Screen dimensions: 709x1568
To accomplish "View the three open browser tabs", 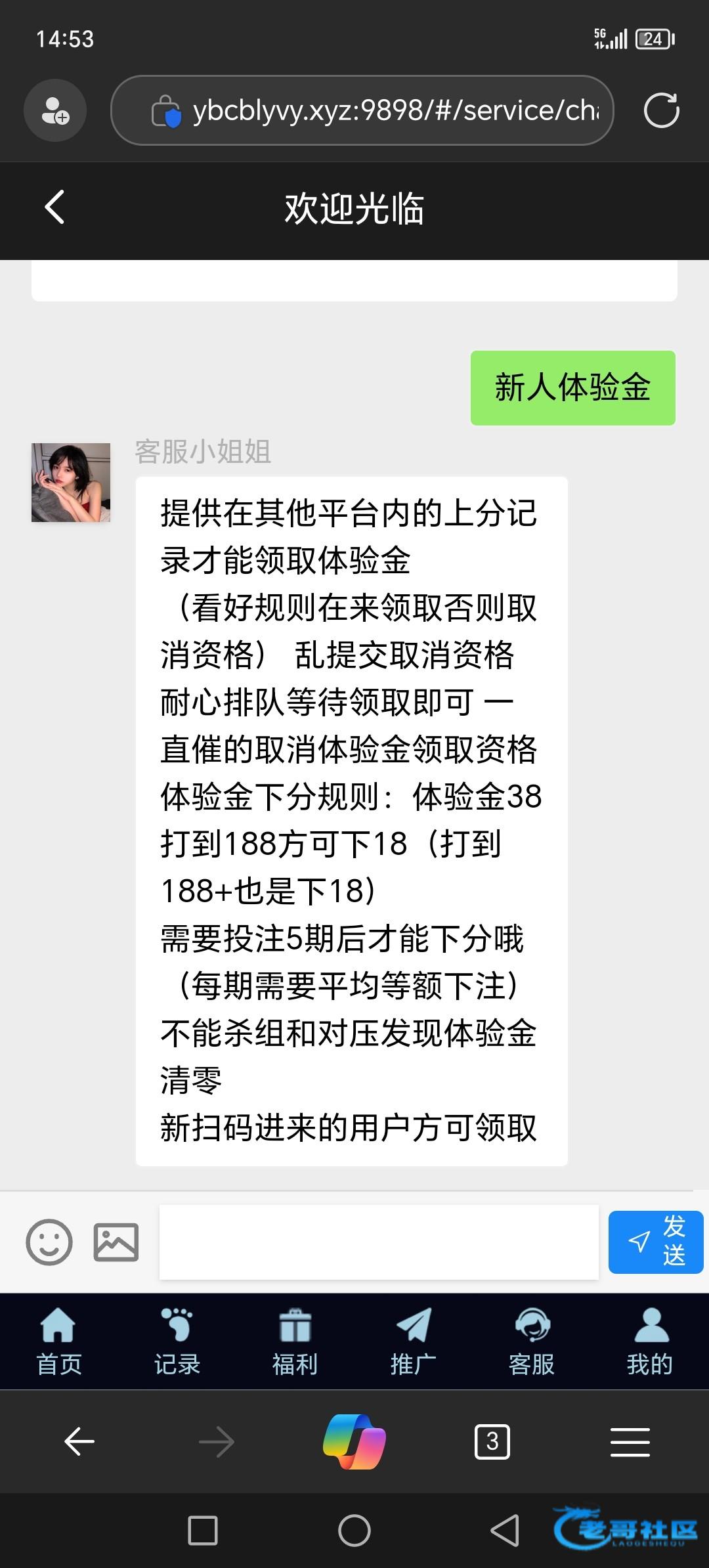I will [492, 1442].
